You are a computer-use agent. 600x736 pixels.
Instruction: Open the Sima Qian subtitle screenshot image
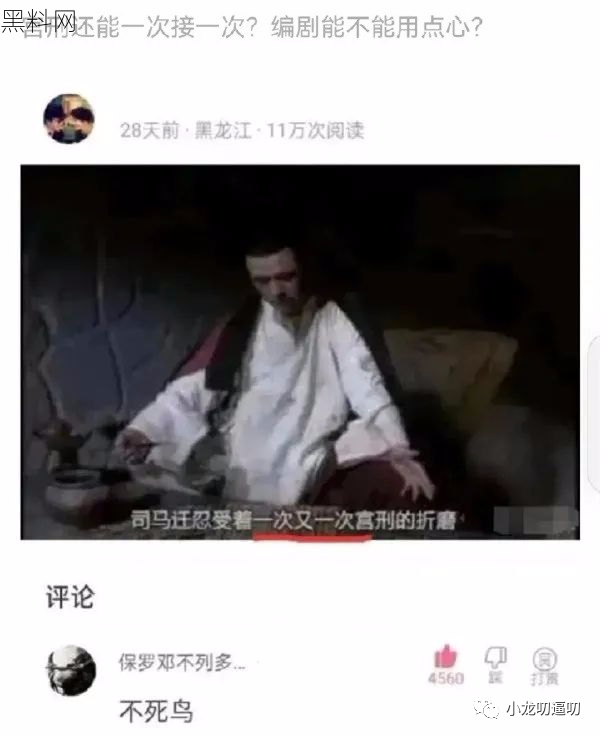pyautogui.click(x=300, y=352)
